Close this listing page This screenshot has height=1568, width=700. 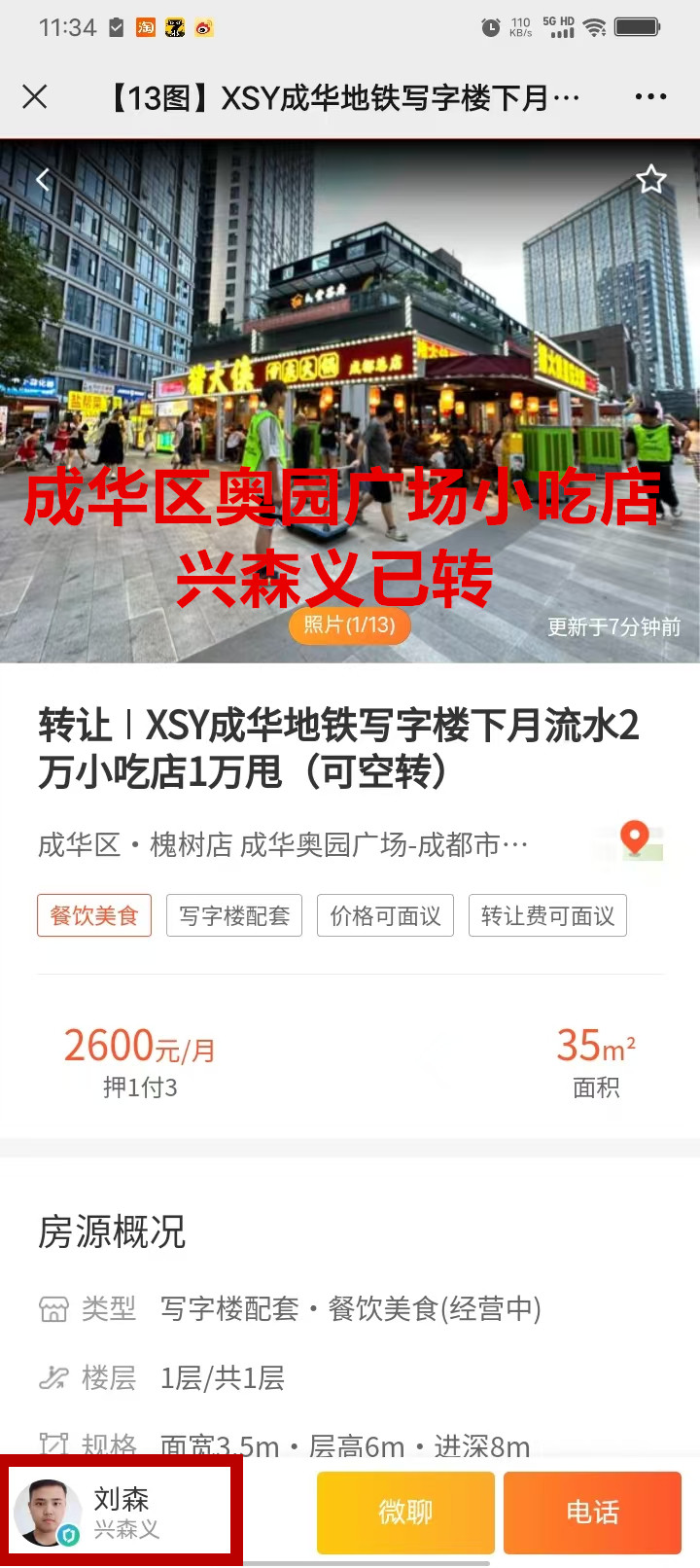coord(35,96)
